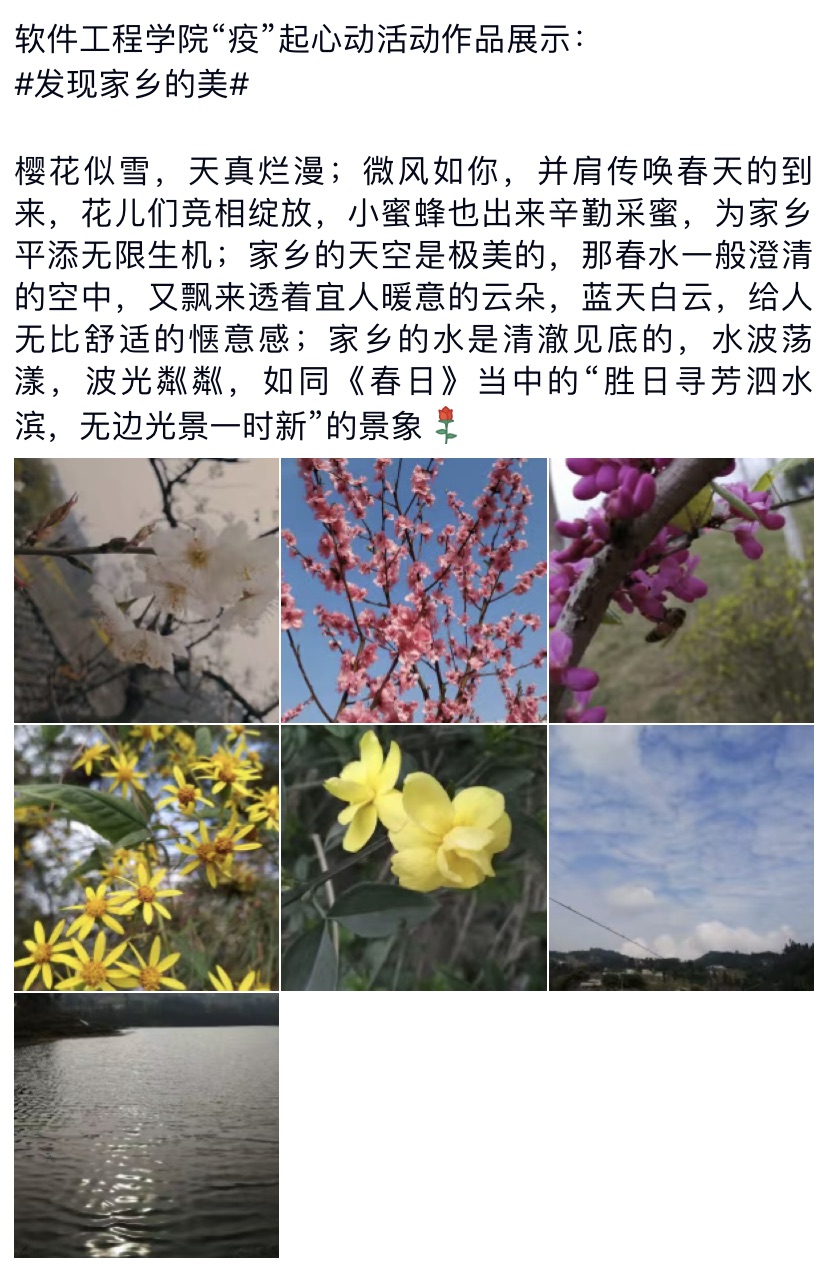The height and width of the screenshot is (1266, 828).
Task: Open the rippling lake water photo
Action: [x=146, y=1124]
